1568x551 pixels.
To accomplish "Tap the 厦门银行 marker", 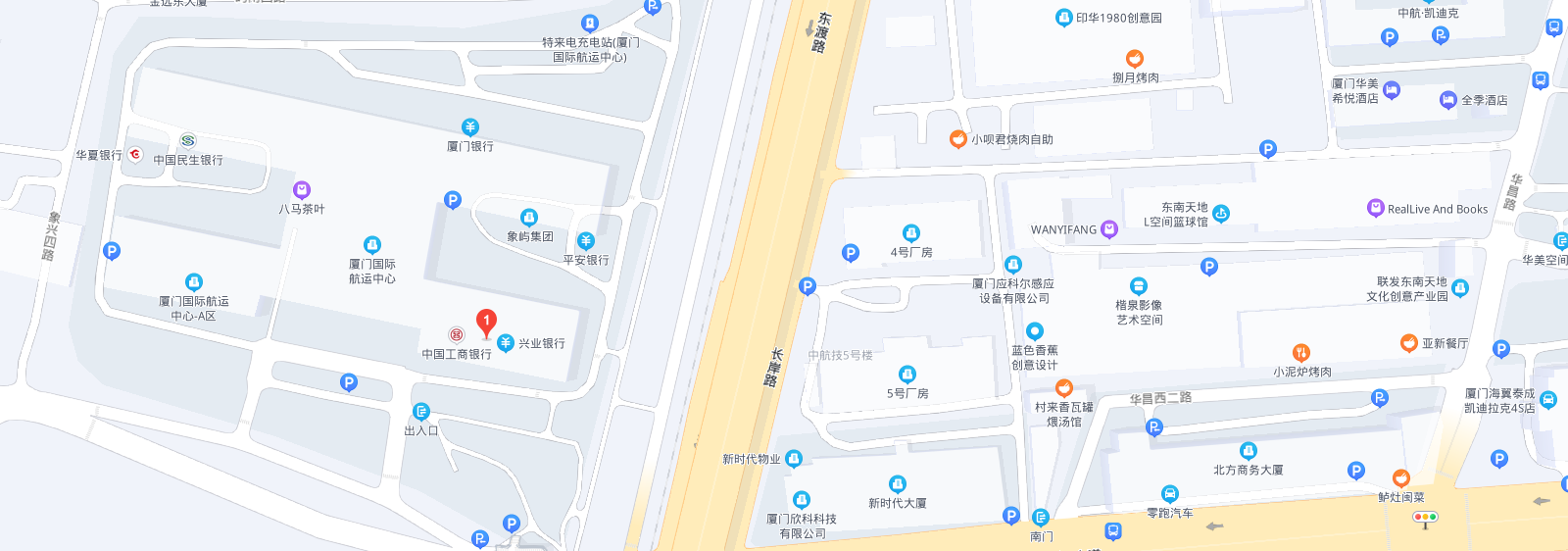I will (470, 127).
